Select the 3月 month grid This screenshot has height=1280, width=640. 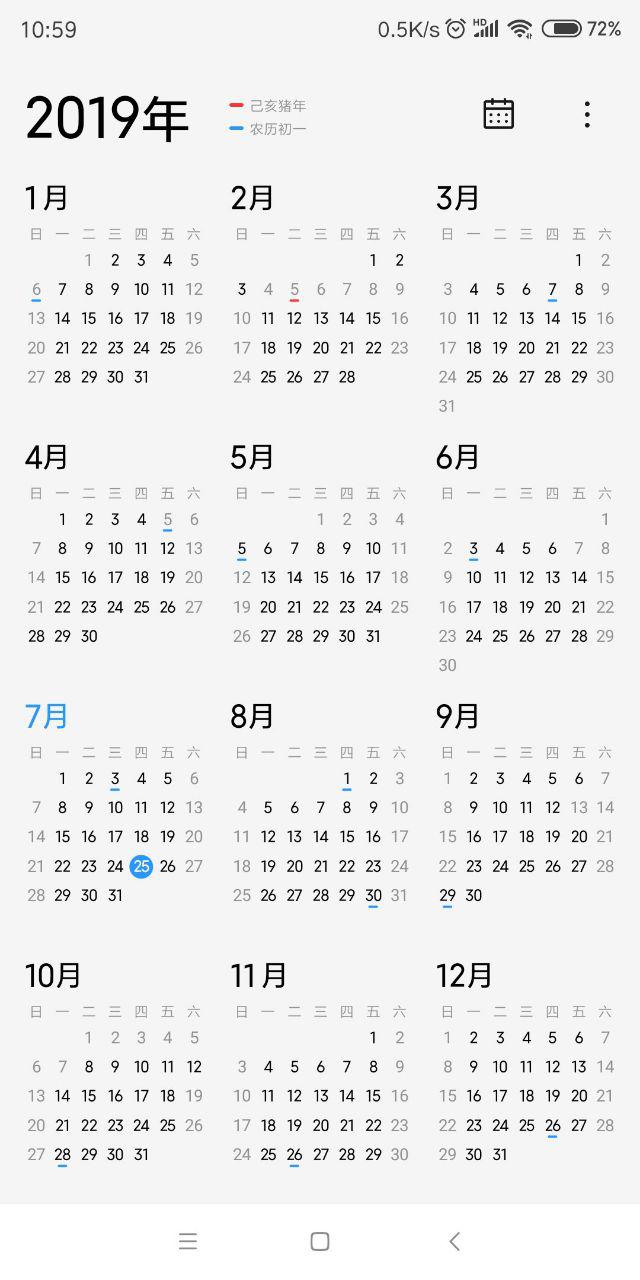click(526, 300)
